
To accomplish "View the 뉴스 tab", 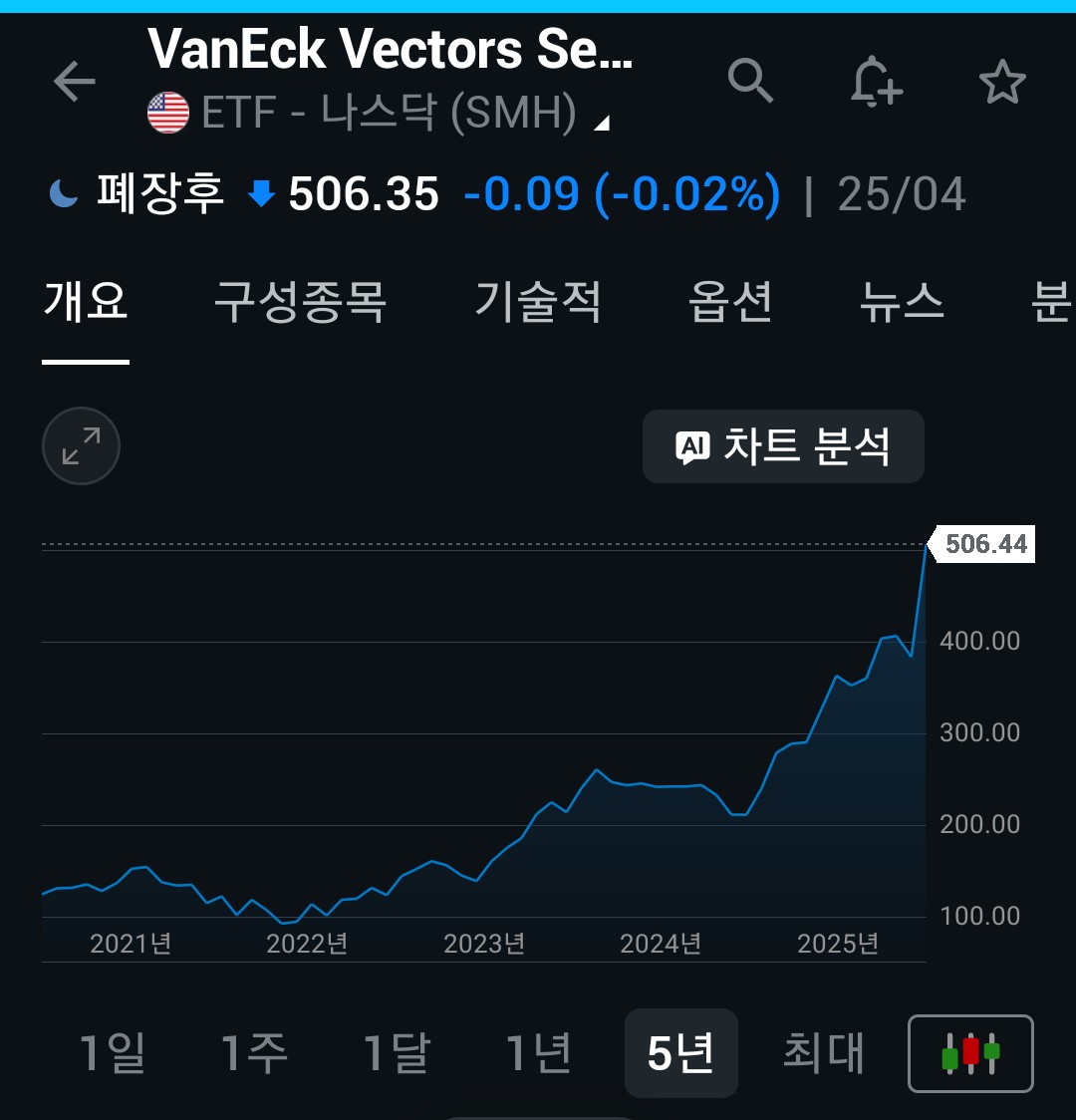I will point(901,302).
